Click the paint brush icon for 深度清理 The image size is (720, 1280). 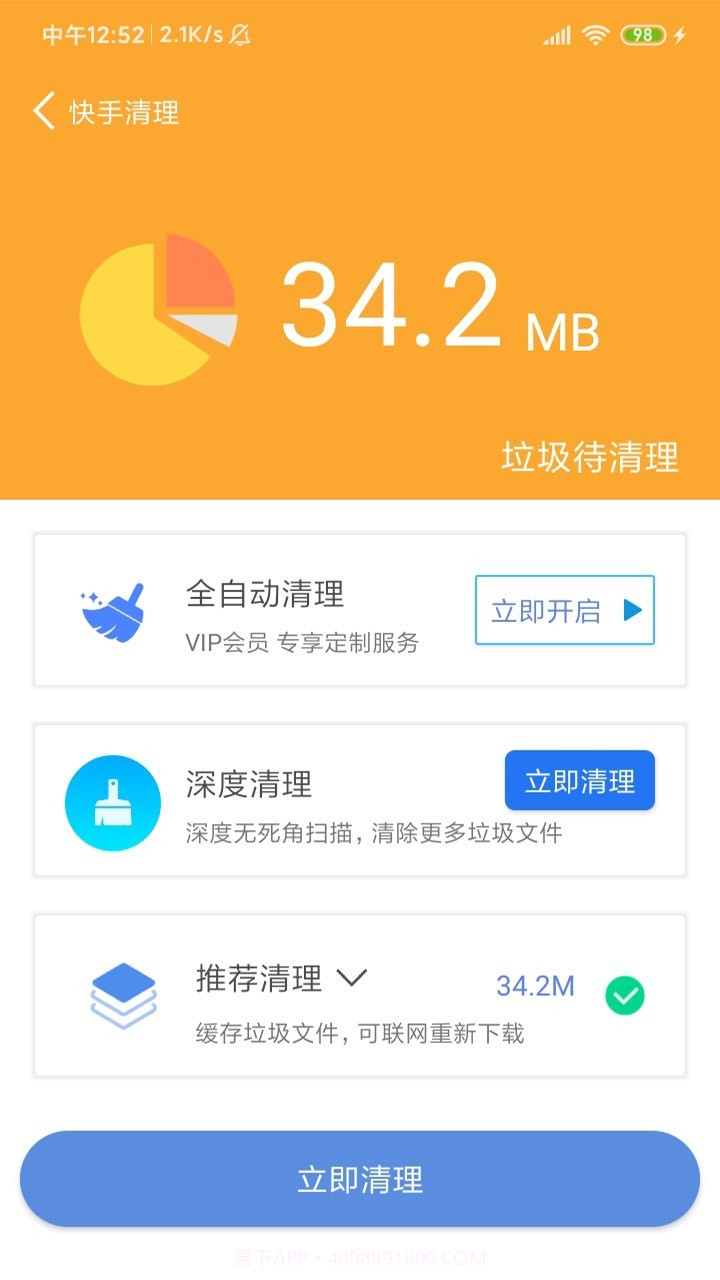[x=112, y=801]
